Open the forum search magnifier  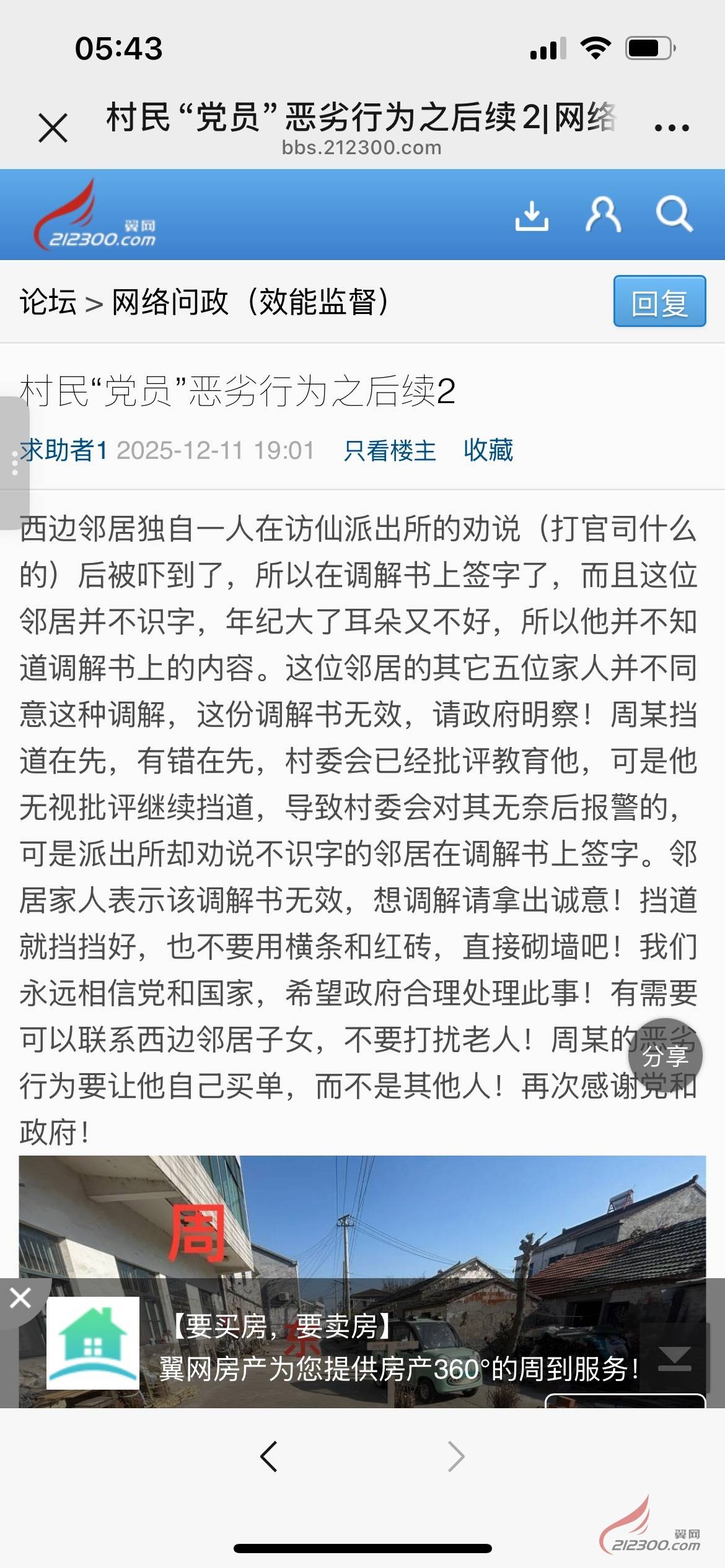tap(674, 215)
